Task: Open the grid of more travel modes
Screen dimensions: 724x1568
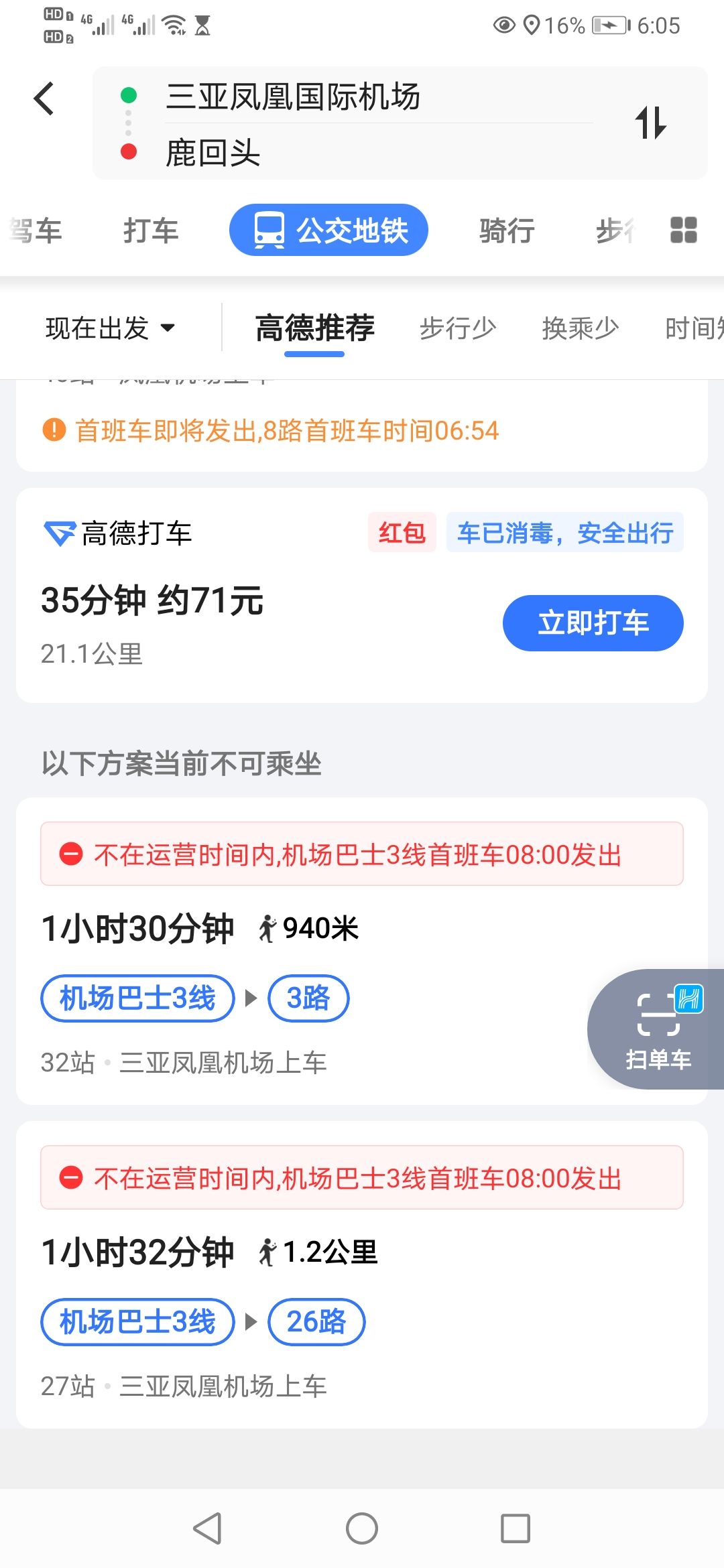Action: pyautogui.click(x=684, y=230)
